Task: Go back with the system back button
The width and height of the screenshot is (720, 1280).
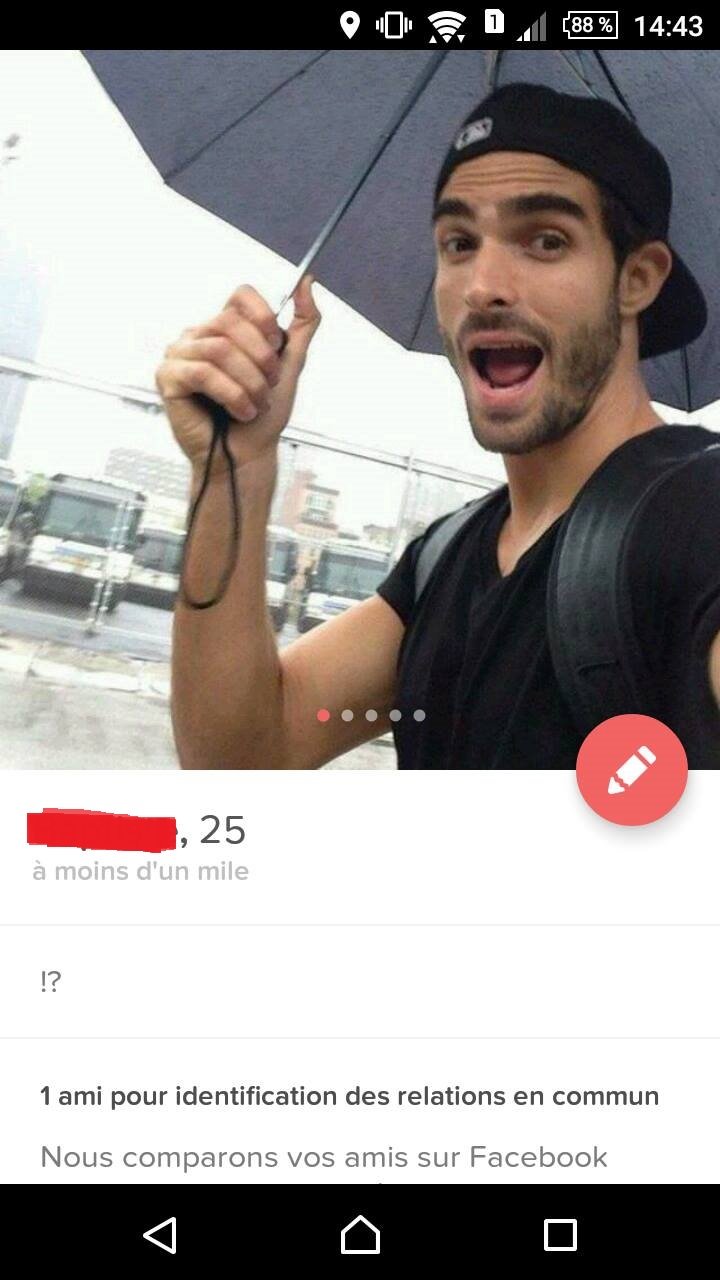Action: click(x=160, y=1234)
